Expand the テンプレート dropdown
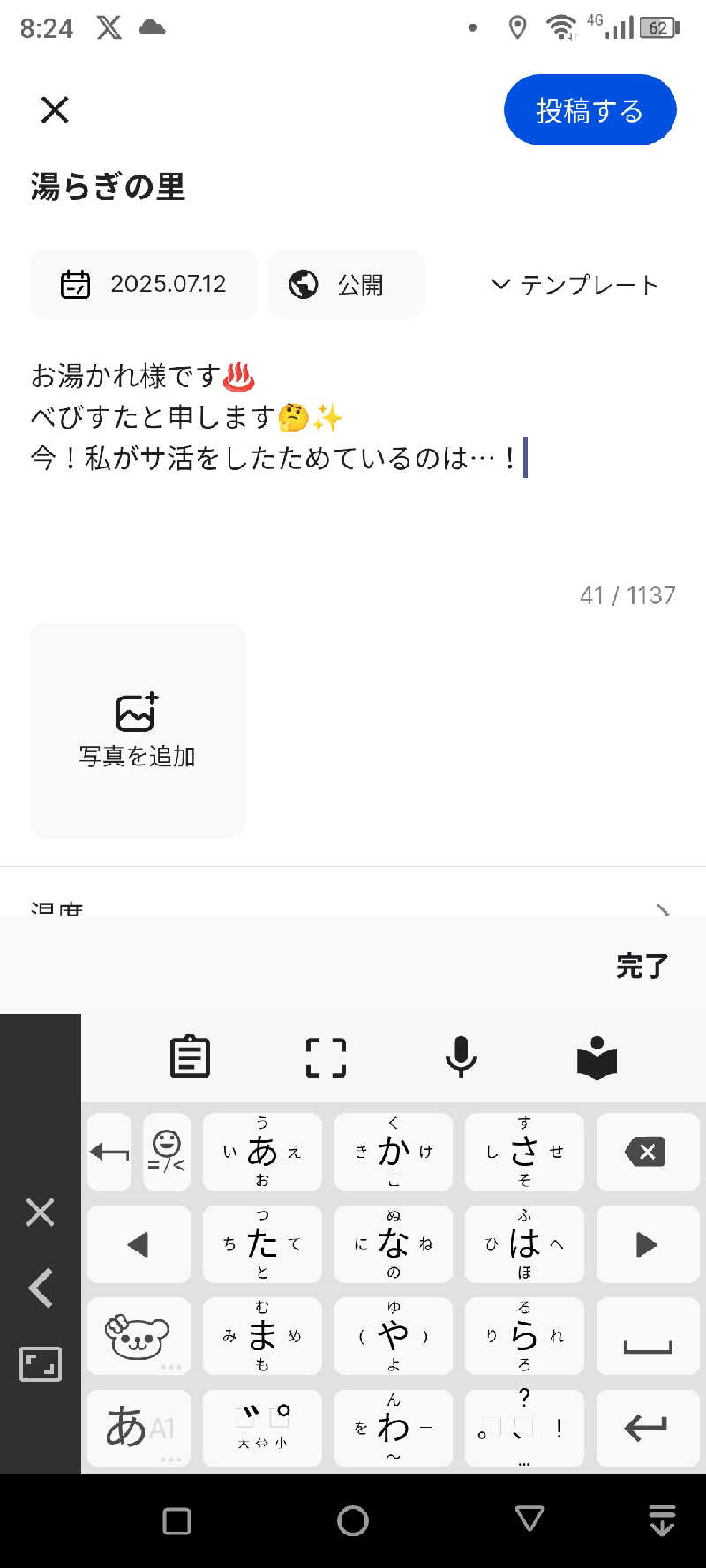 [572, 284]
